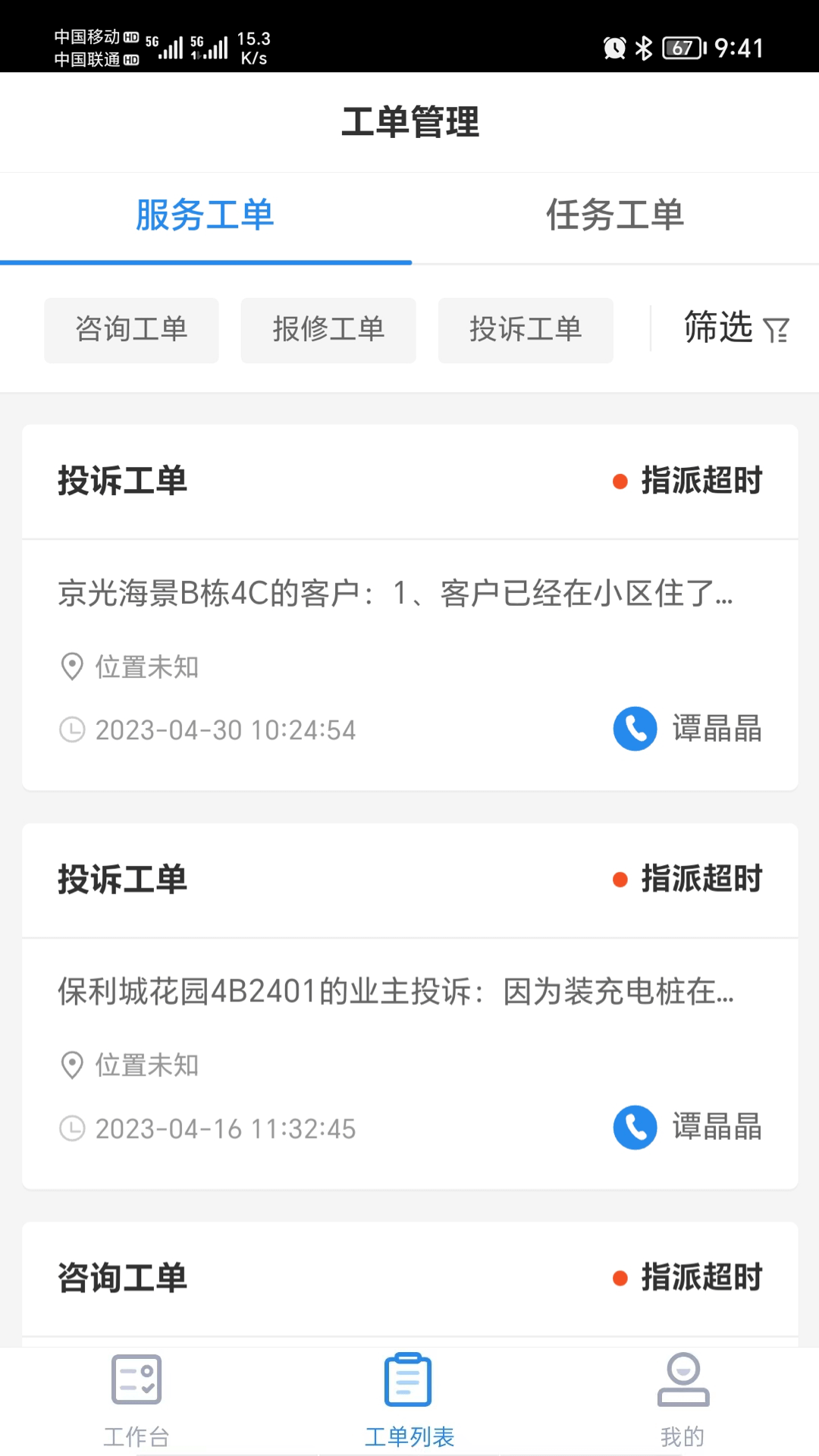Open the 保利城花园4B2401 complaint order
The width and height of the screenshot is (819, 1456).
[394, 991]
